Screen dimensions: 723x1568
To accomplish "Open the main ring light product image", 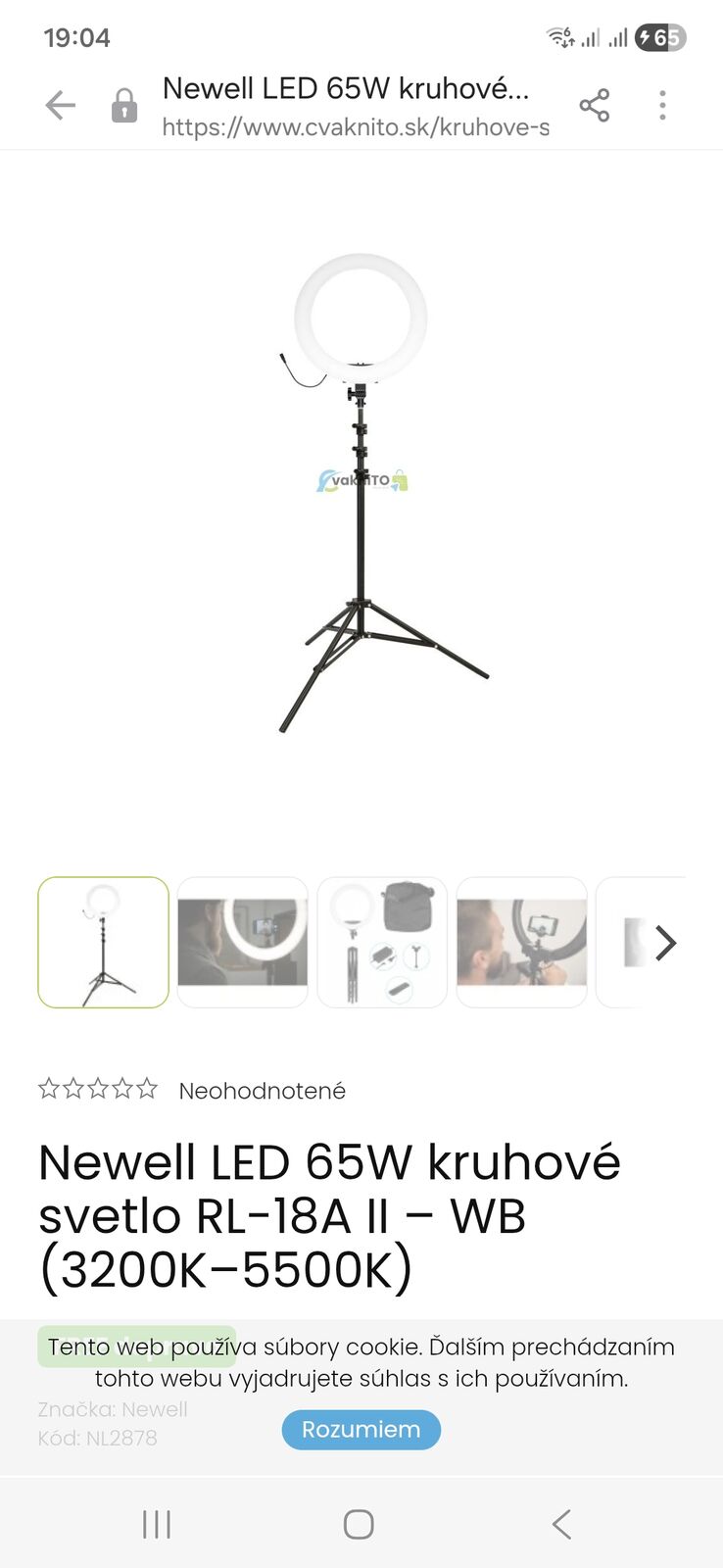I will pos(361,490).
